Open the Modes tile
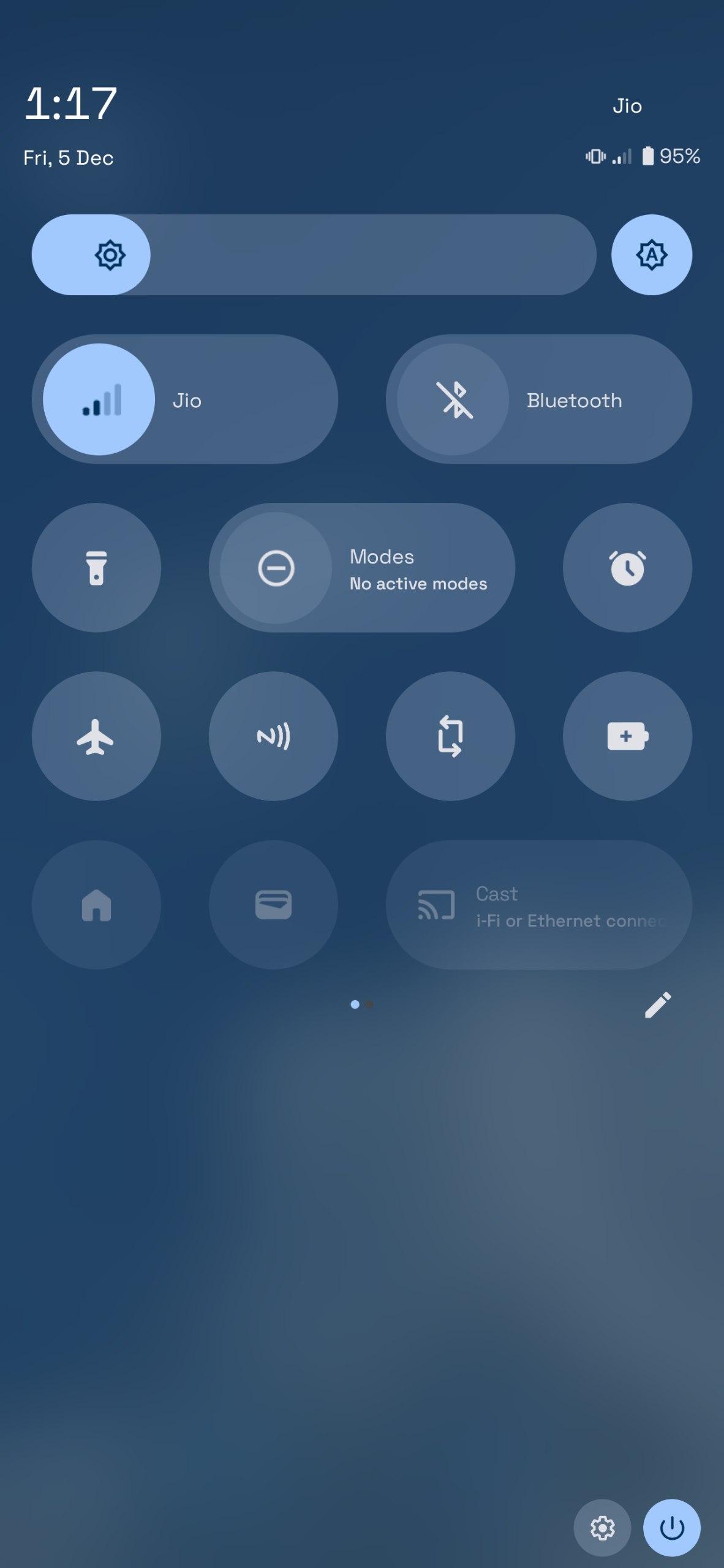This screenshot has width=724, height=1568. coord(361,568)
